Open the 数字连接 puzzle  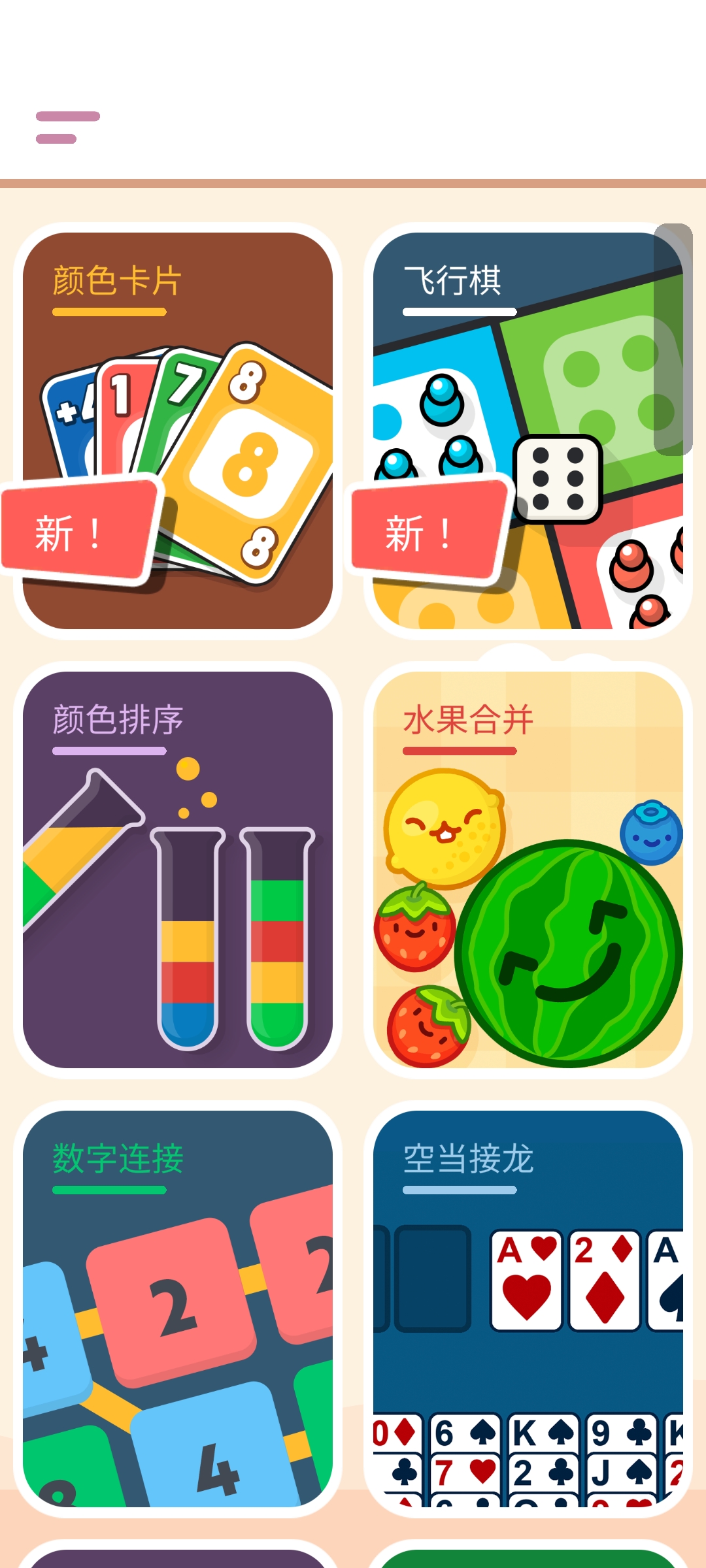click(x=178, y=1309)
